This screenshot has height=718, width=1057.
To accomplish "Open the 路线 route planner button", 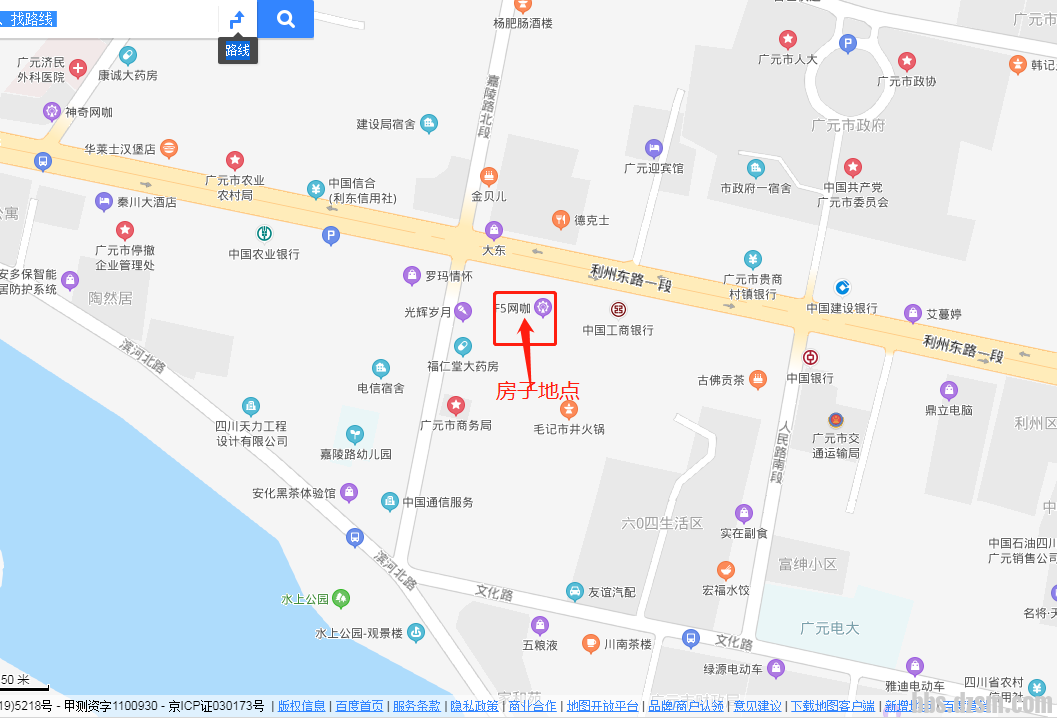I will [x=237, y=19].
